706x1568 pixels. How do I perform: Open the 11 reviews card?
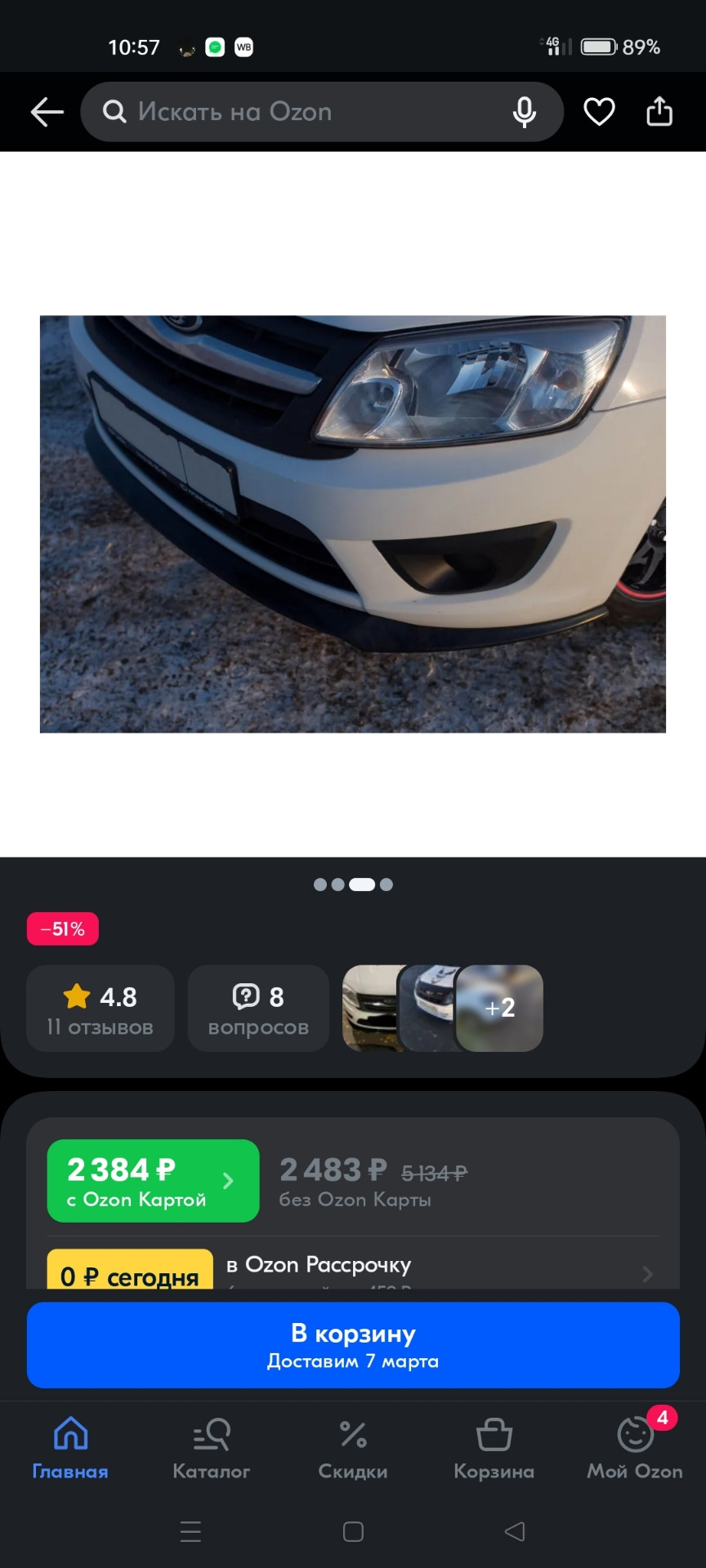(101, 1009)
